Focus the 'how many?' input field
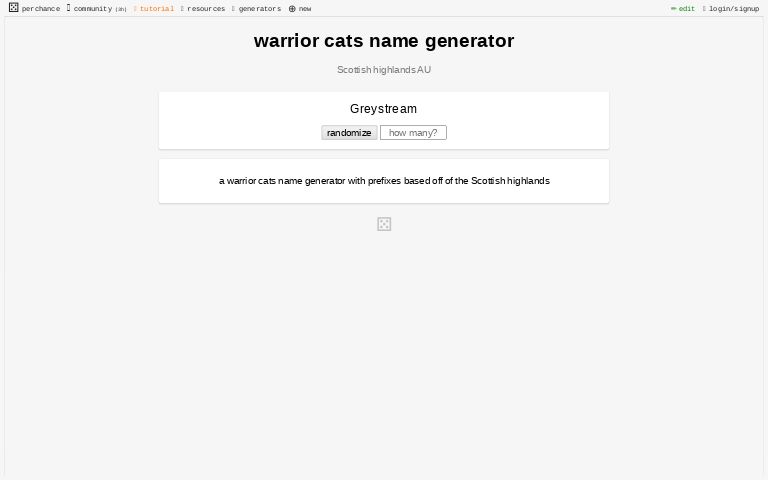 413,132
